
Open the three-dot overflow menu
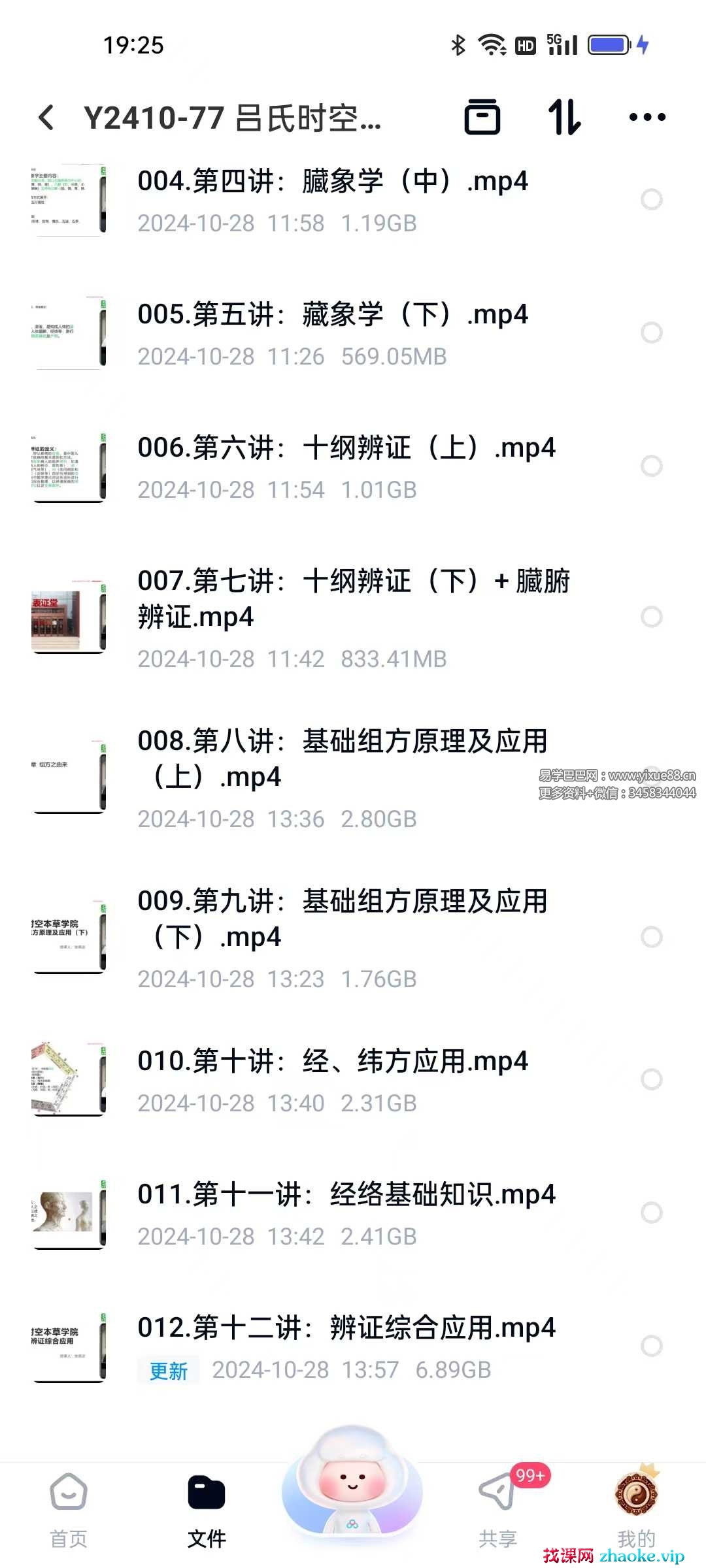point(647,118)
